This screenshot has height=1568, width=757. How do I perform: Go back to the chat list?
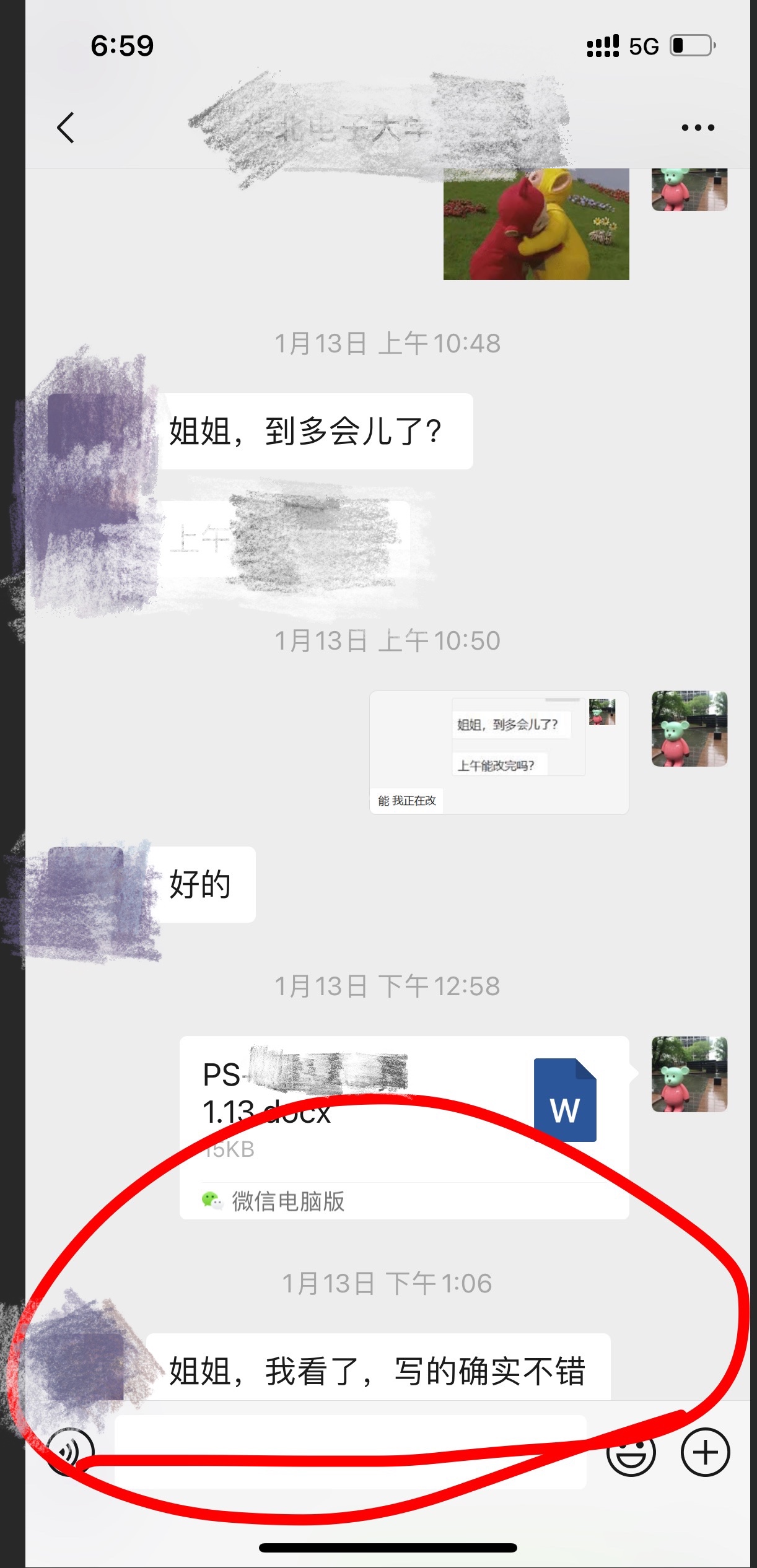click(66, 128)
